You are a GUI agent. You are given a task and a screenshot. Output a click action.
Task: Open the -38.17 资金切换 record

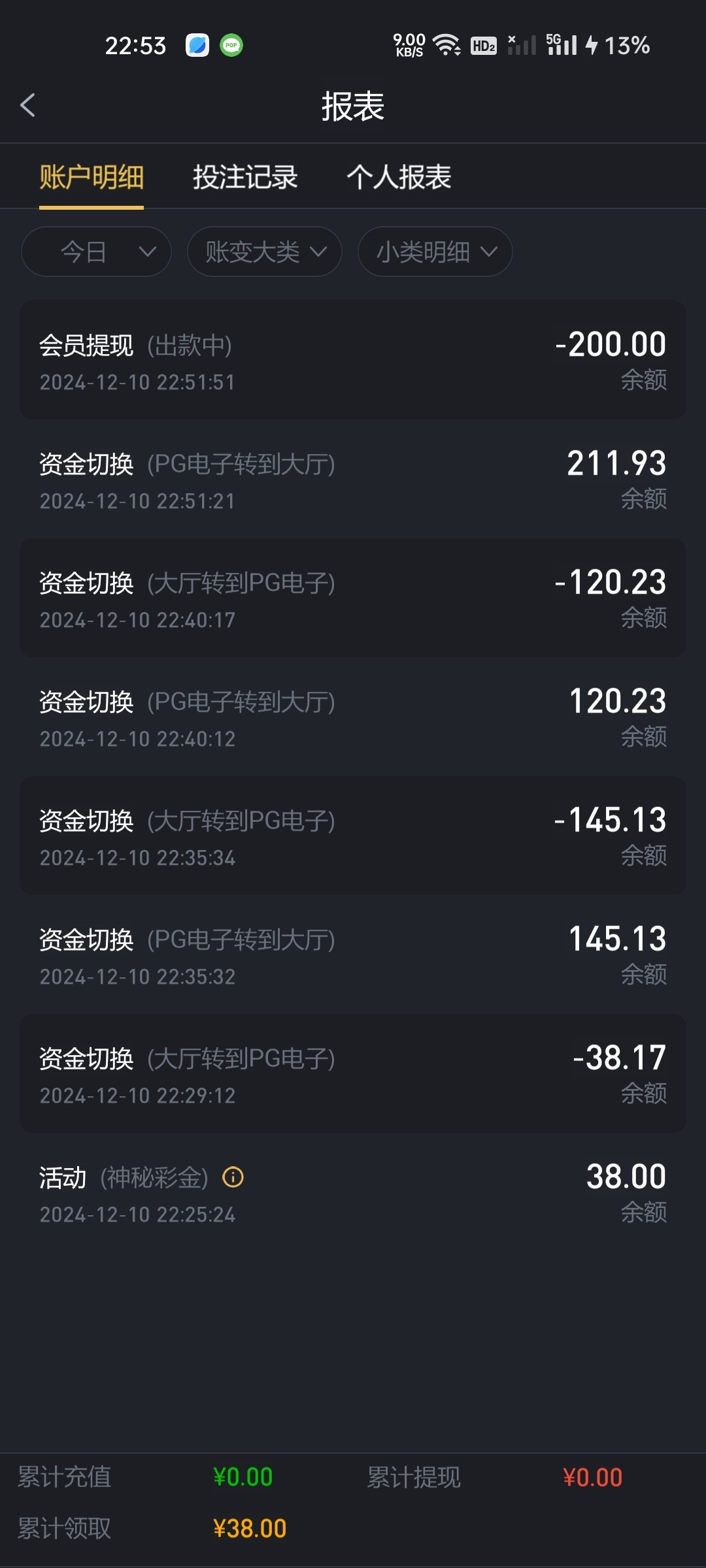353,1073
